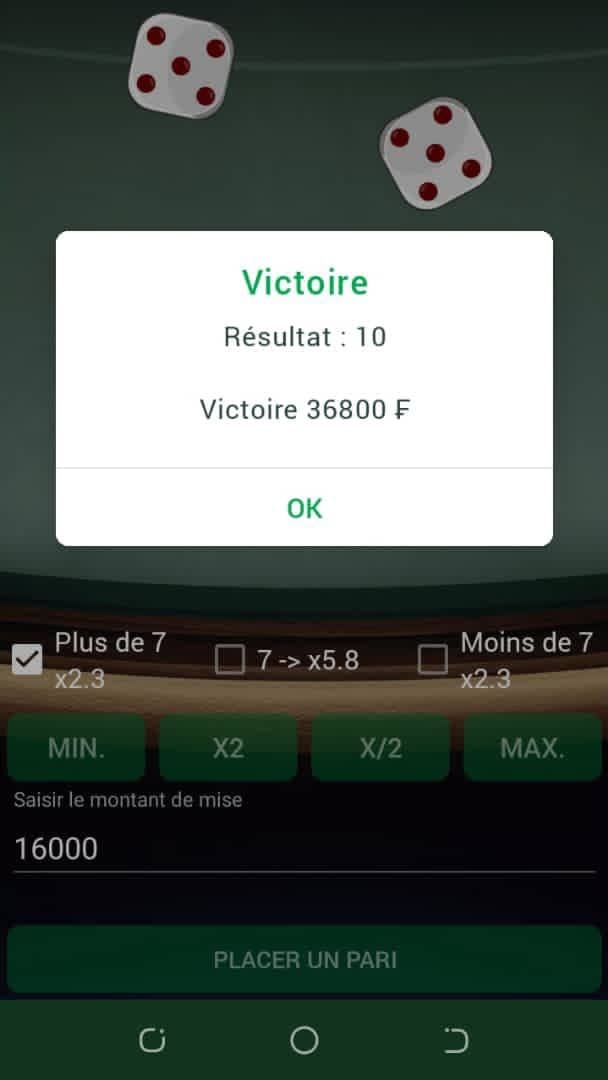The height and width of the screenshot is (1080, 608).
Task: Select the 7 -> x5.8 bet option
Action: [231, 660]
